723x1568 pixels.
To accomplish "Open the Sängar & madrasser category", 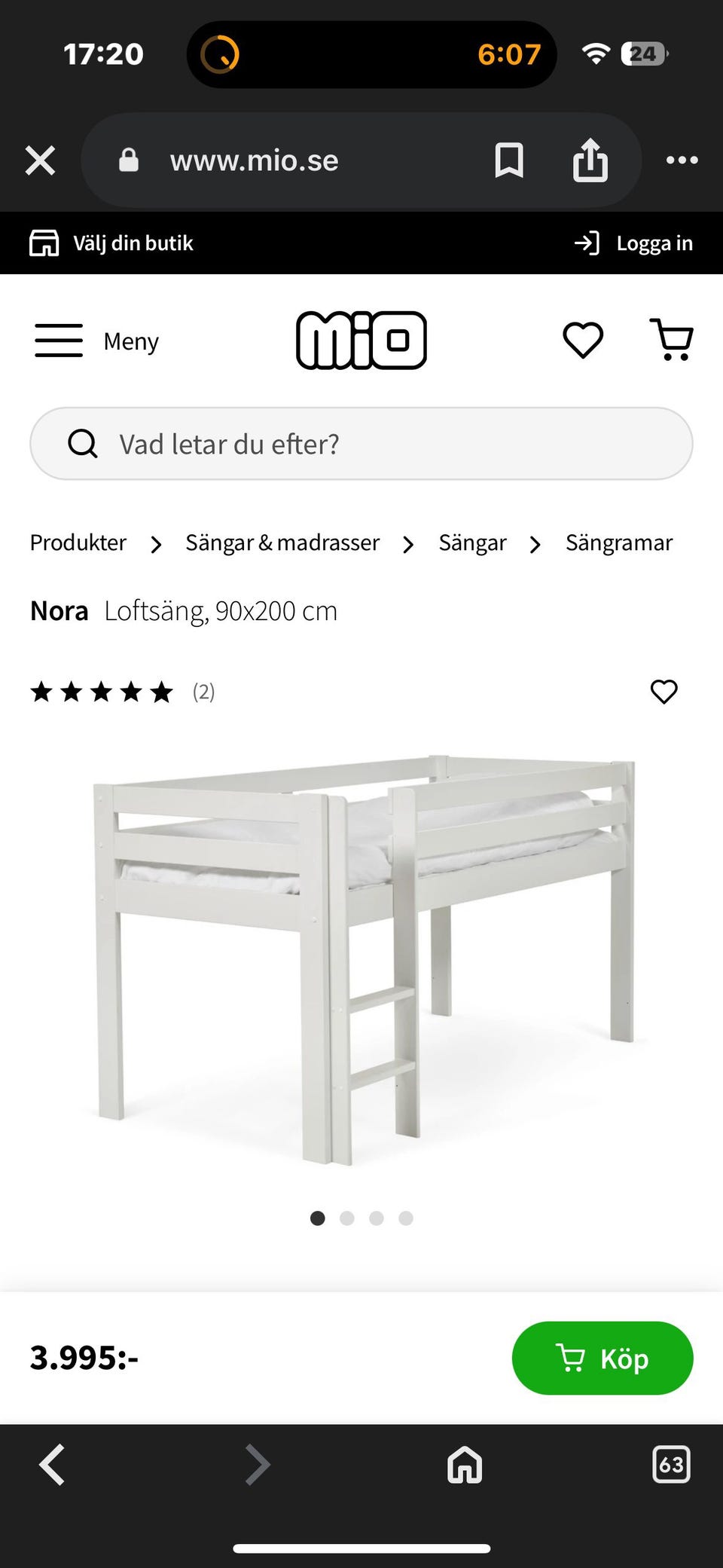I will pyautogui.click(x=282, y=543).
